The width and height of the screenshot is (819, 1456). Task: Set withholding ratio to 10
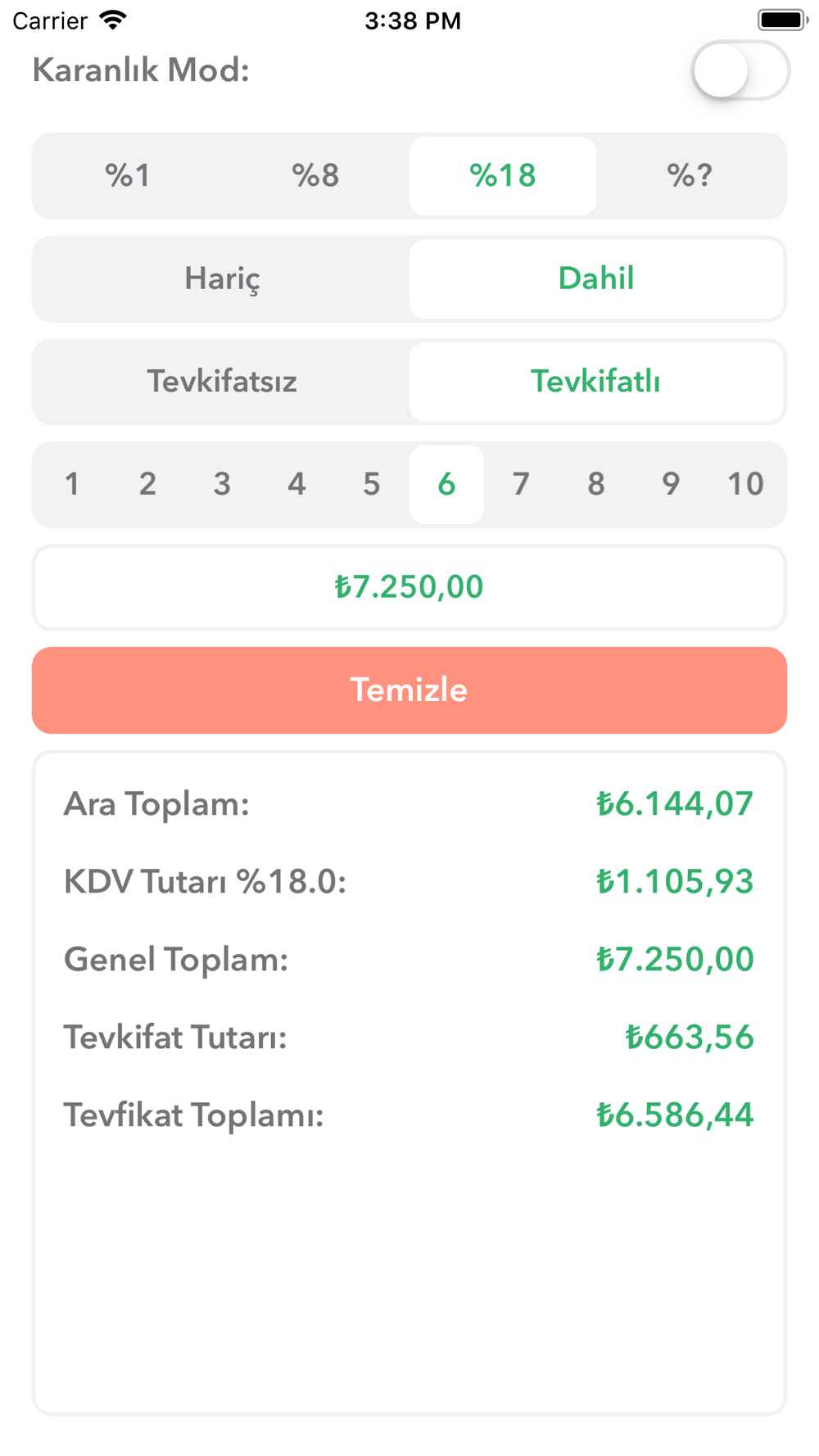coord(745,484)
